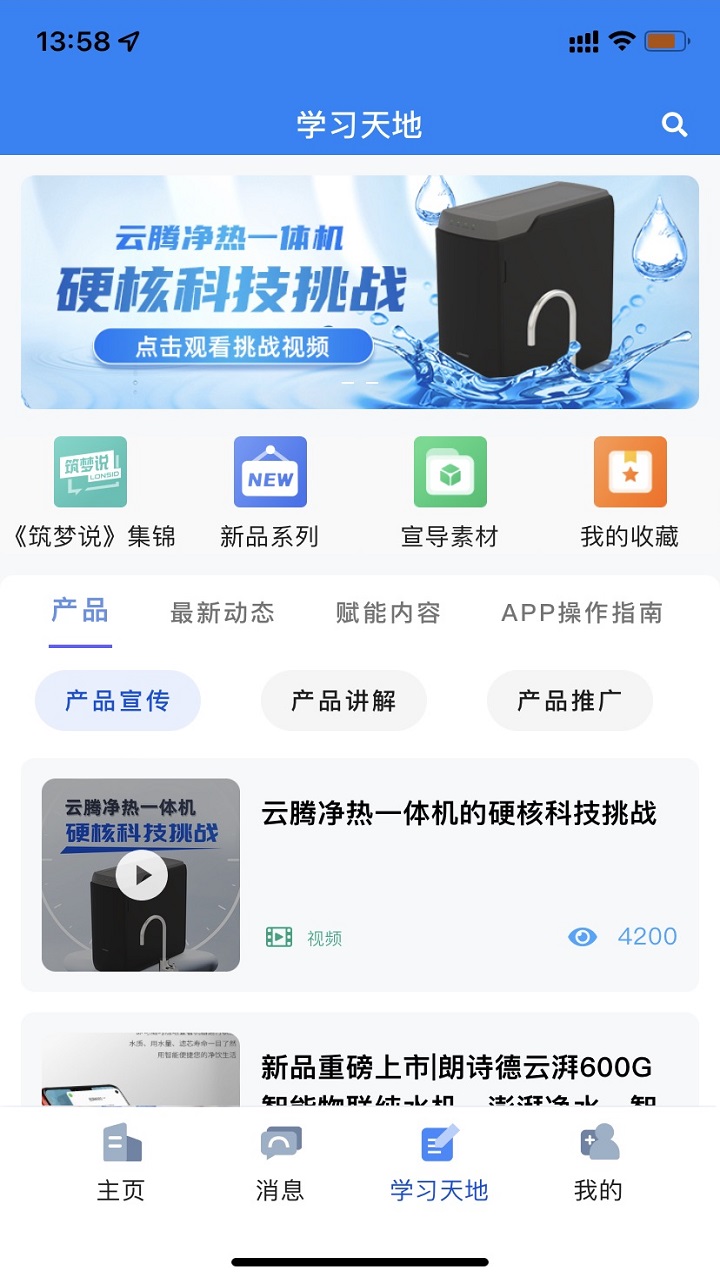
Task: Open the 消息 messages icon
Action: [x=280, y=1143]
